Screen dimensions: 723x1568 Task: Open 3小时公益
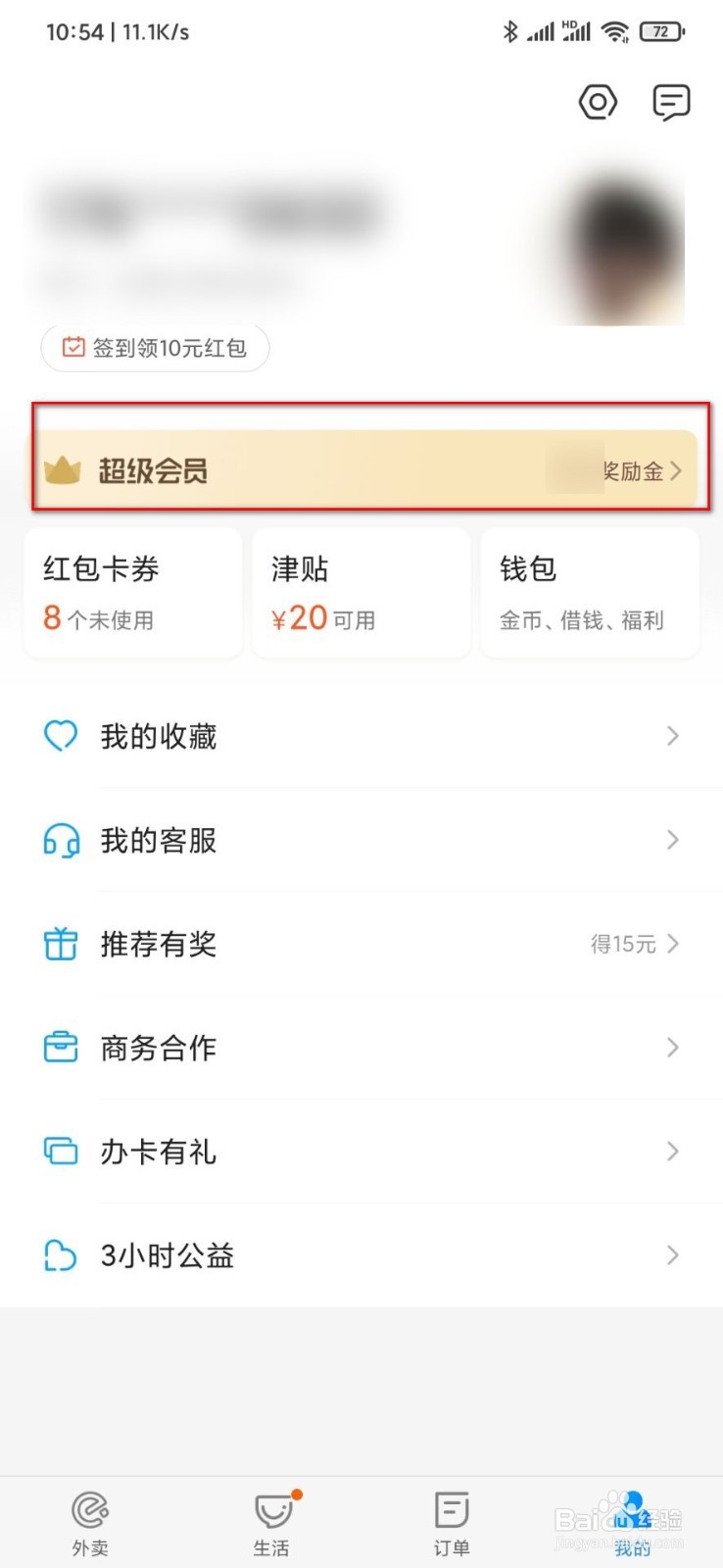tap(361, 1255)
